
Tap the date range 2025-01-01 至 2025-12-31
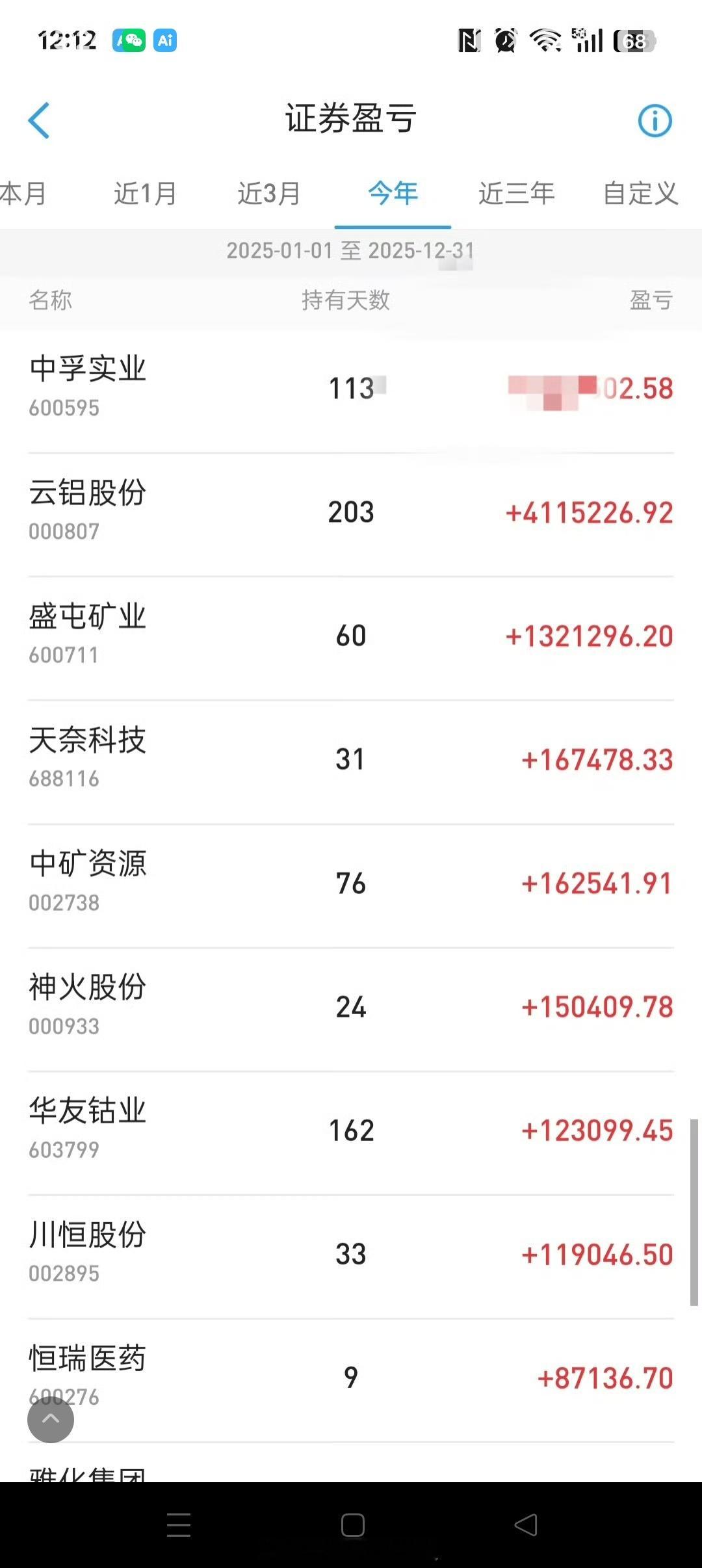coord(351,250)
